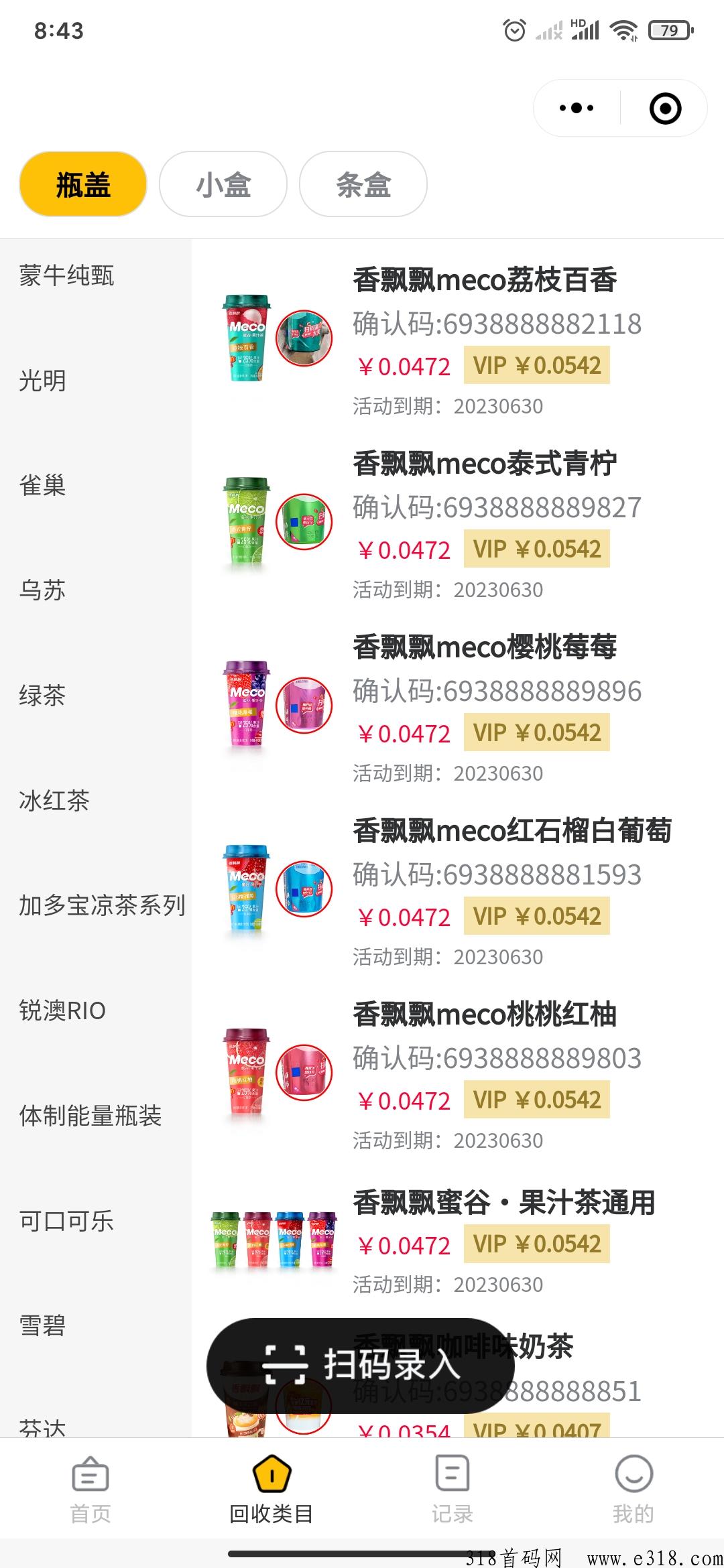Screen dimensions: 724x1568
Task: Open 蒙牛纯甄 in the brand sidebar
Action: coord(67,275)
